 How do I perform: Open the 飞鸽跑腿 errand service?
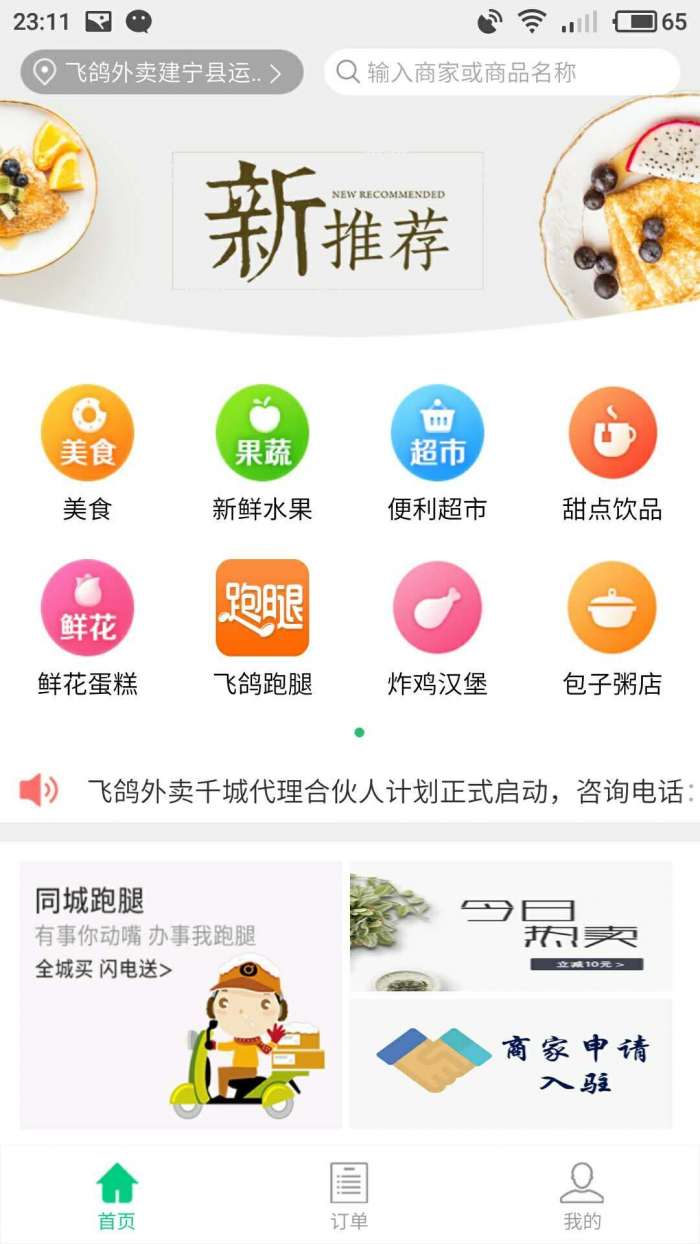(x=262, y=627)
